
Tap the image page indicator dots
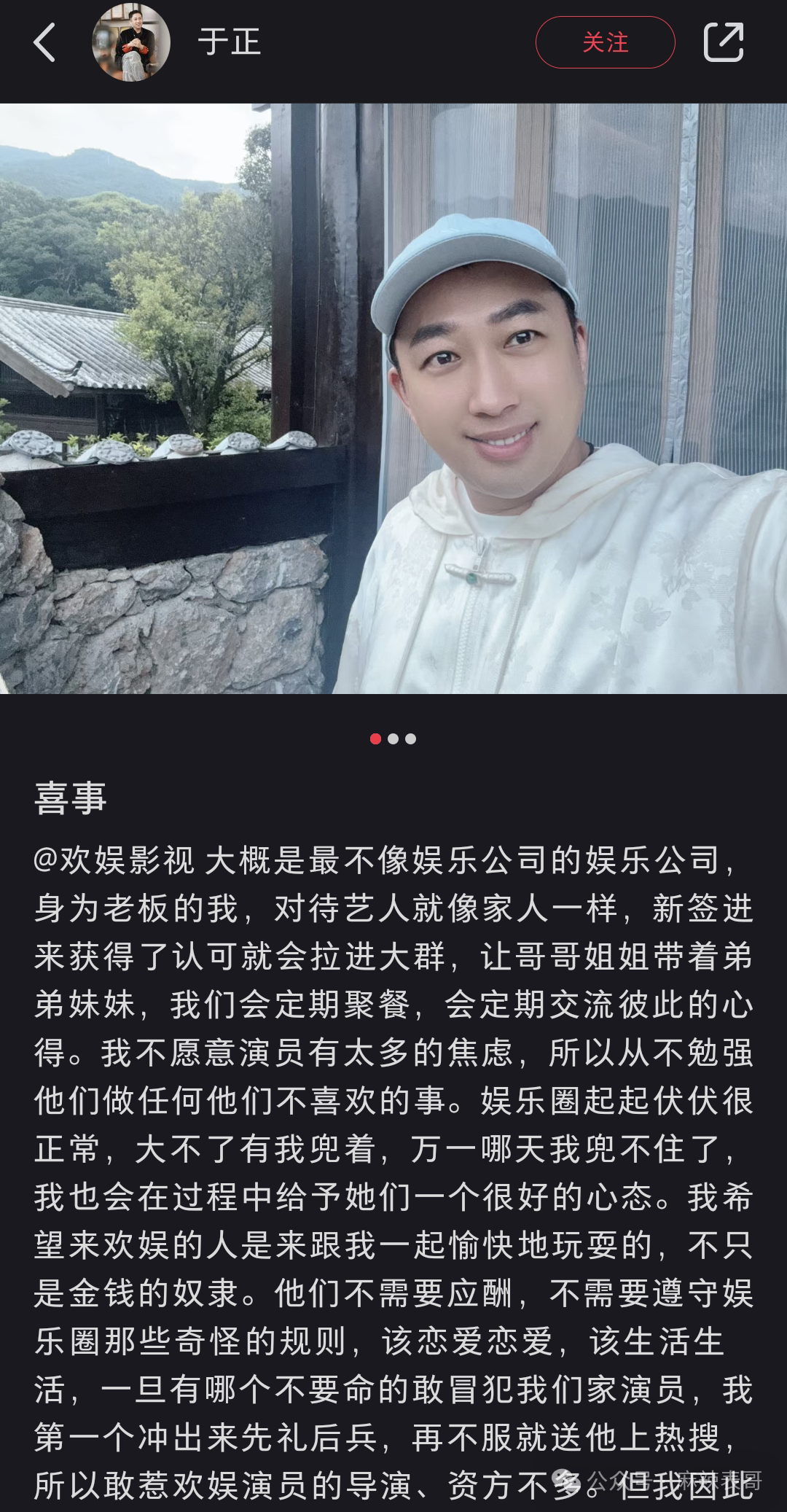click(x=393, y=739)
